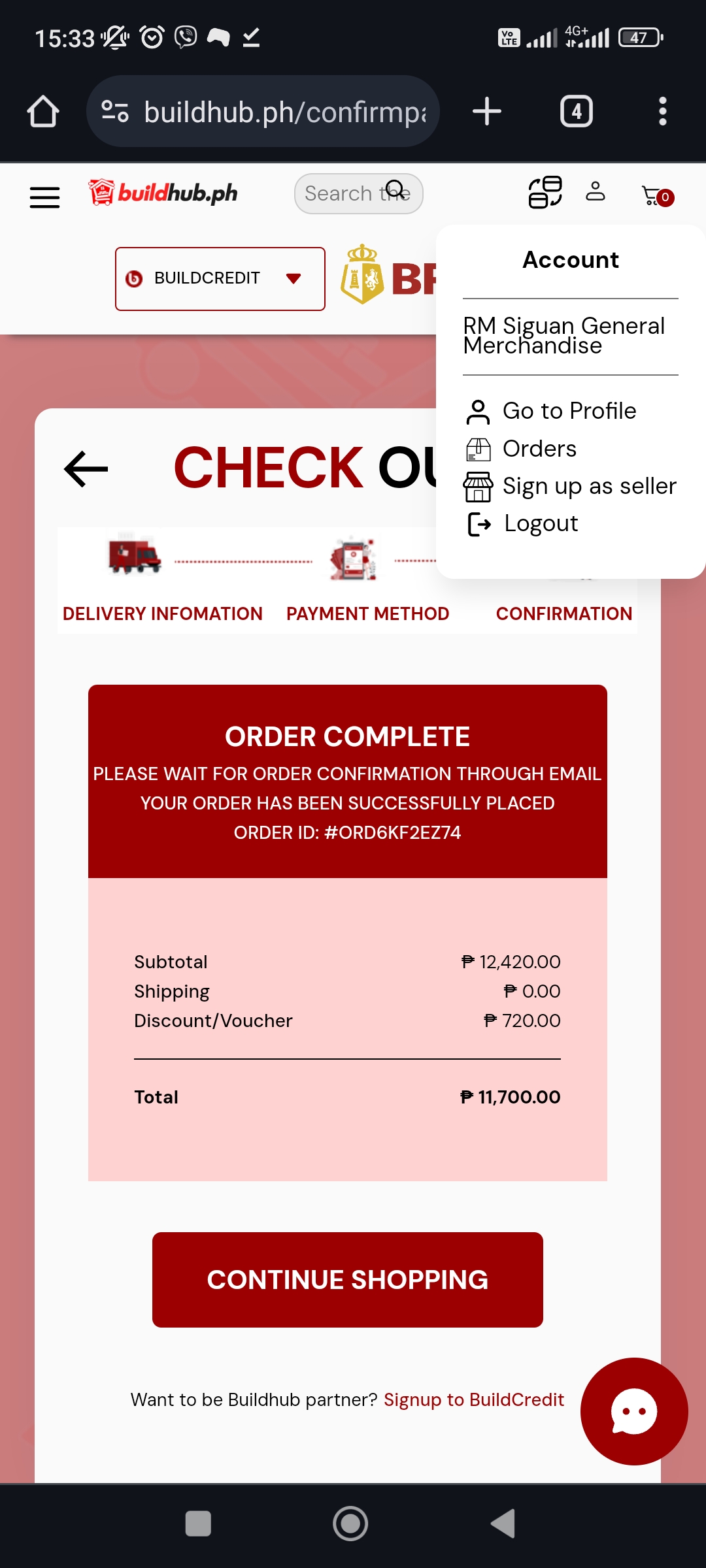
Task: Choose Sign up as seller
Action: pyautogui.click(x=588, y=486)
